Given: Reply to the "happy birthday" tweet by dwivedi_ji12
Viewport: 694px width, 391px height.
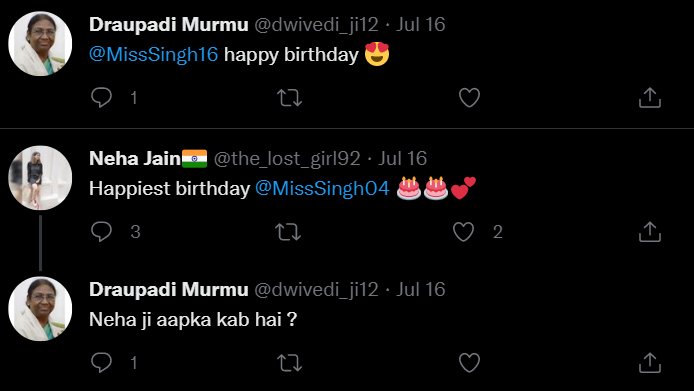Looking at the screenshot, I should [x=101, y=97].
